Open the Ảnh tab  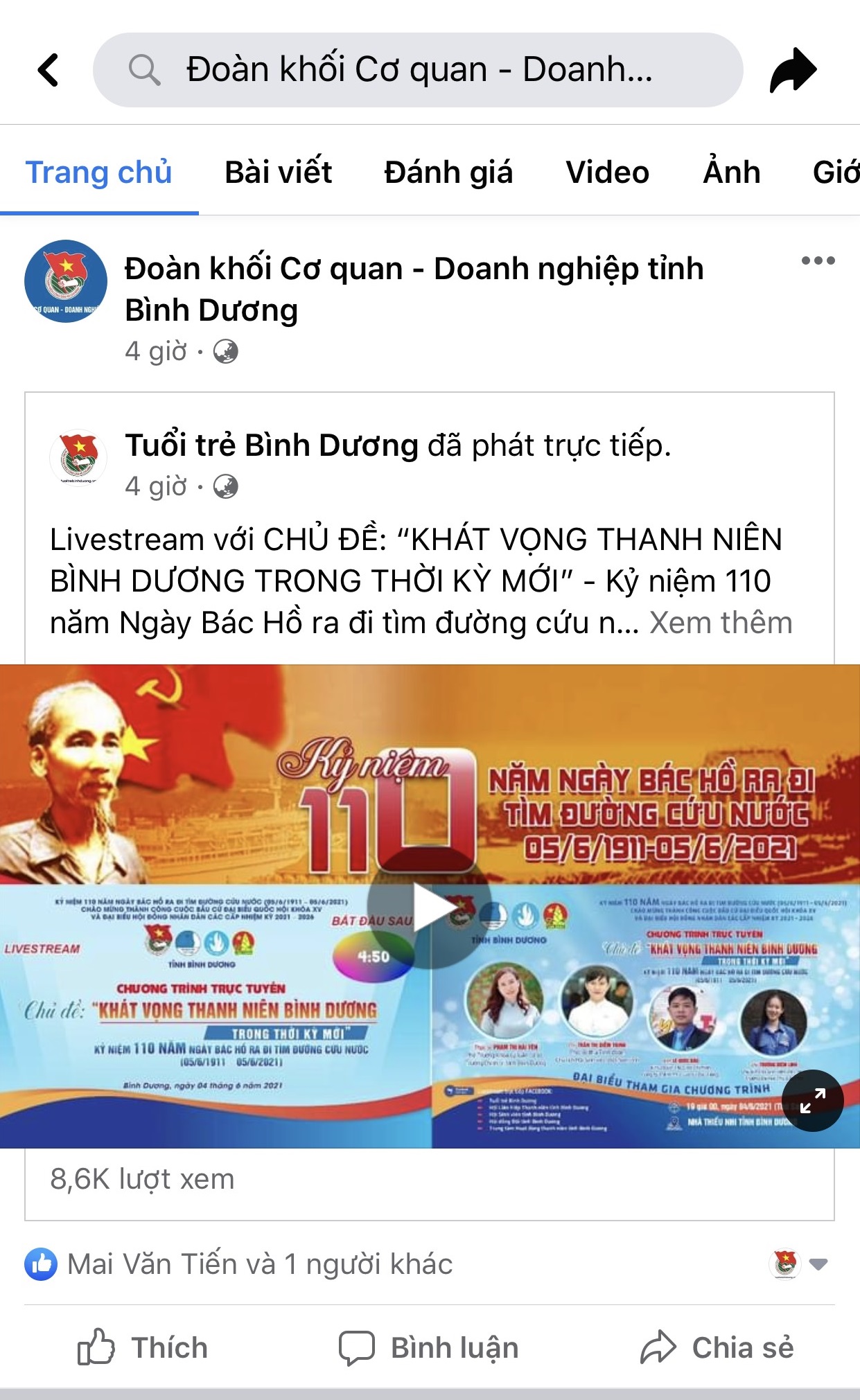tap(731, 172)
